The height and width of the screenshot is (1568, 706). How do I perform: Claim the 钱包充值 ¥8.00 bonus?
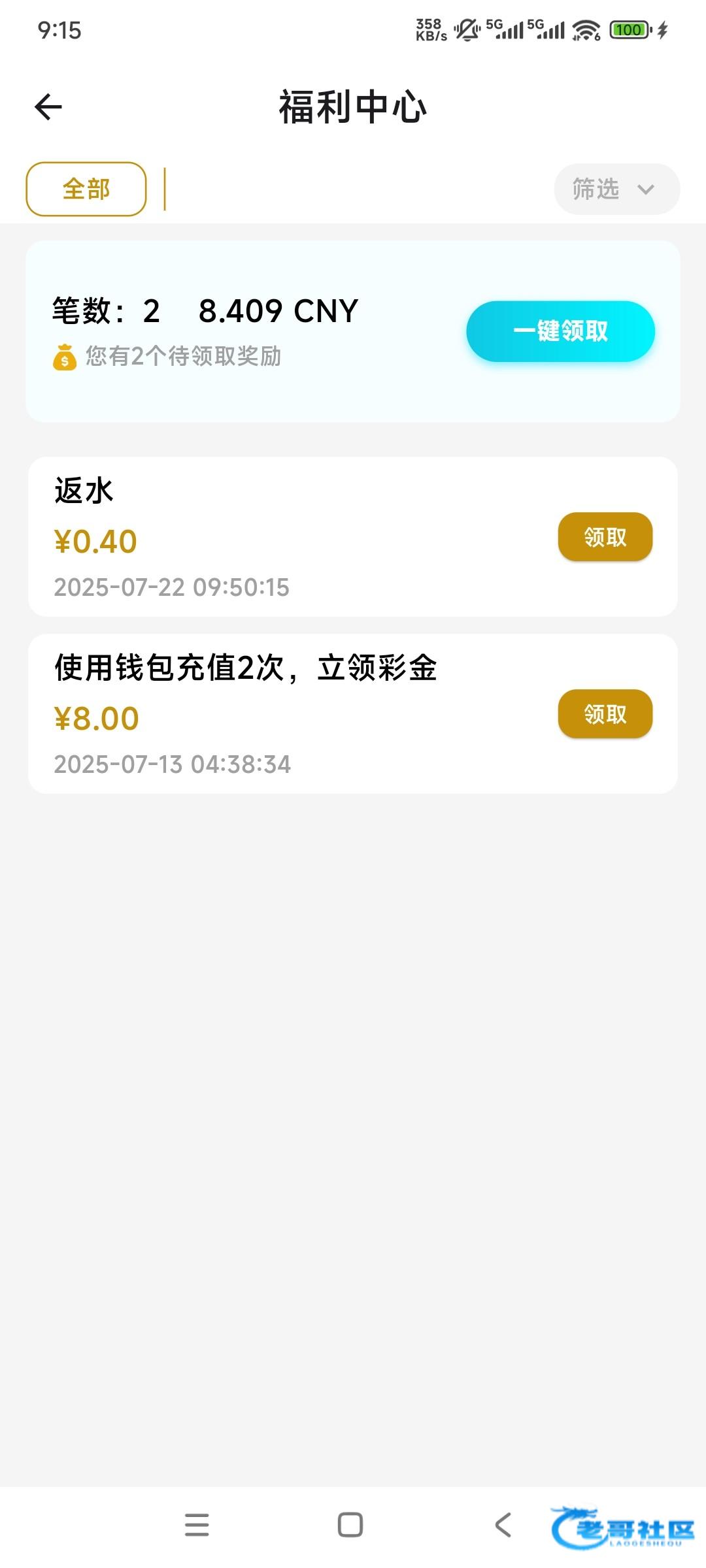605,714
